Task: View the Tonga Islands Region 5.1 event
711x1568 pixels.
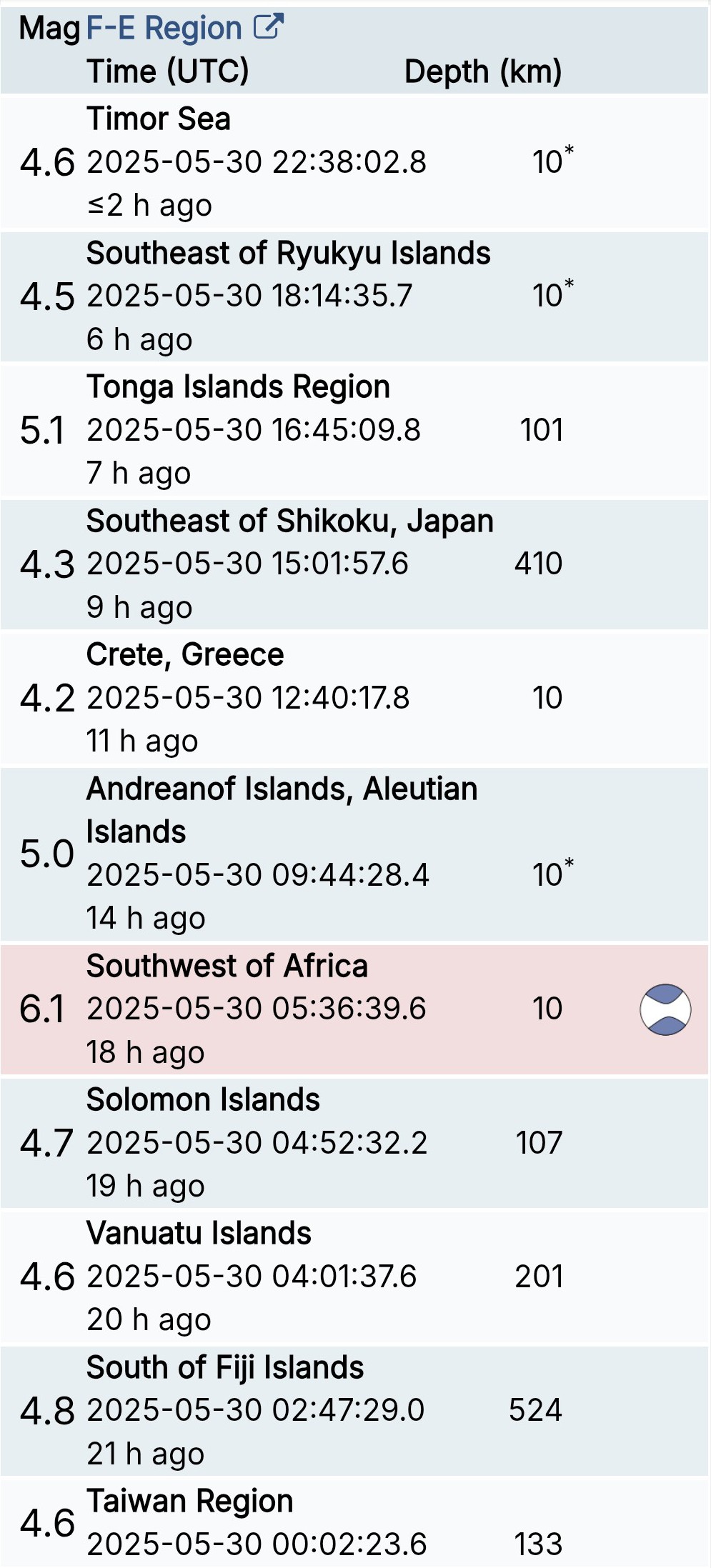Action: coord(354,430)
